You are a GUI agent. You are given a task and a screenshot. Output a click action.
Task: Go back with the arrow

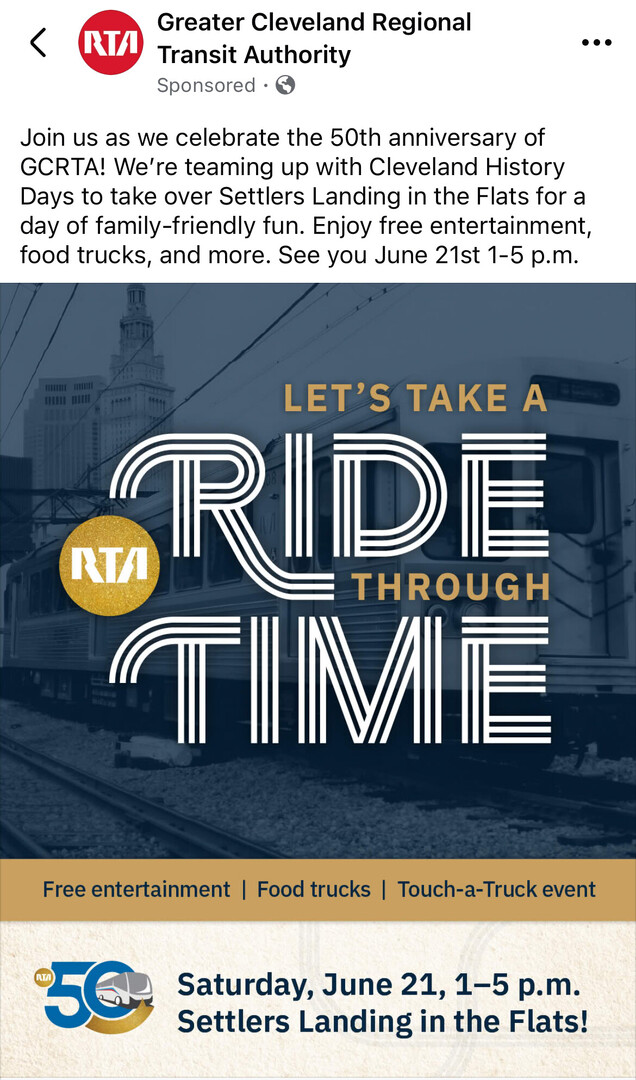coord(38,43)
